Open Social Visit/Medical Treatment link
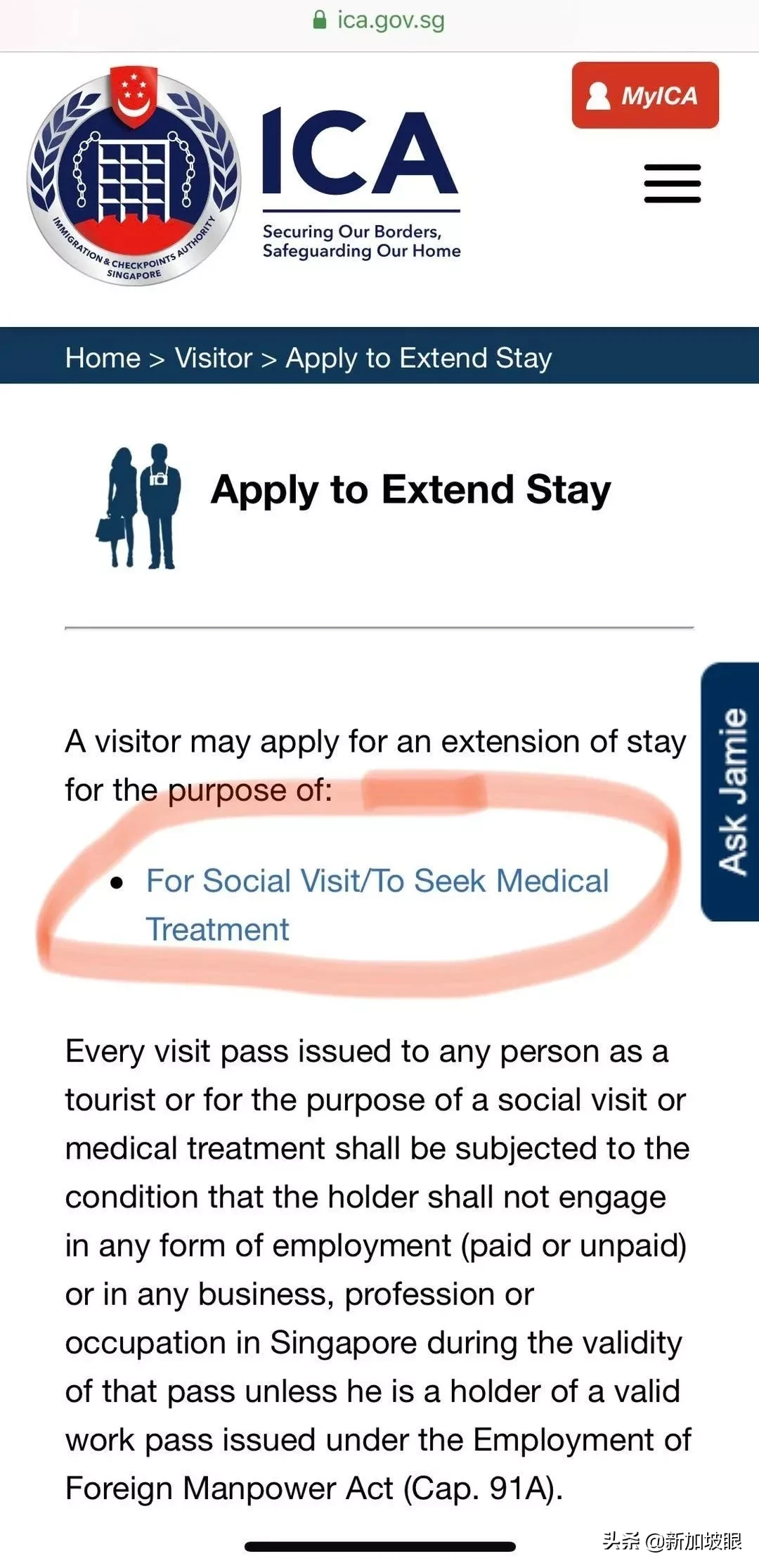The image size is (759, 1568). pyautogui.click(x=377, y=905)
